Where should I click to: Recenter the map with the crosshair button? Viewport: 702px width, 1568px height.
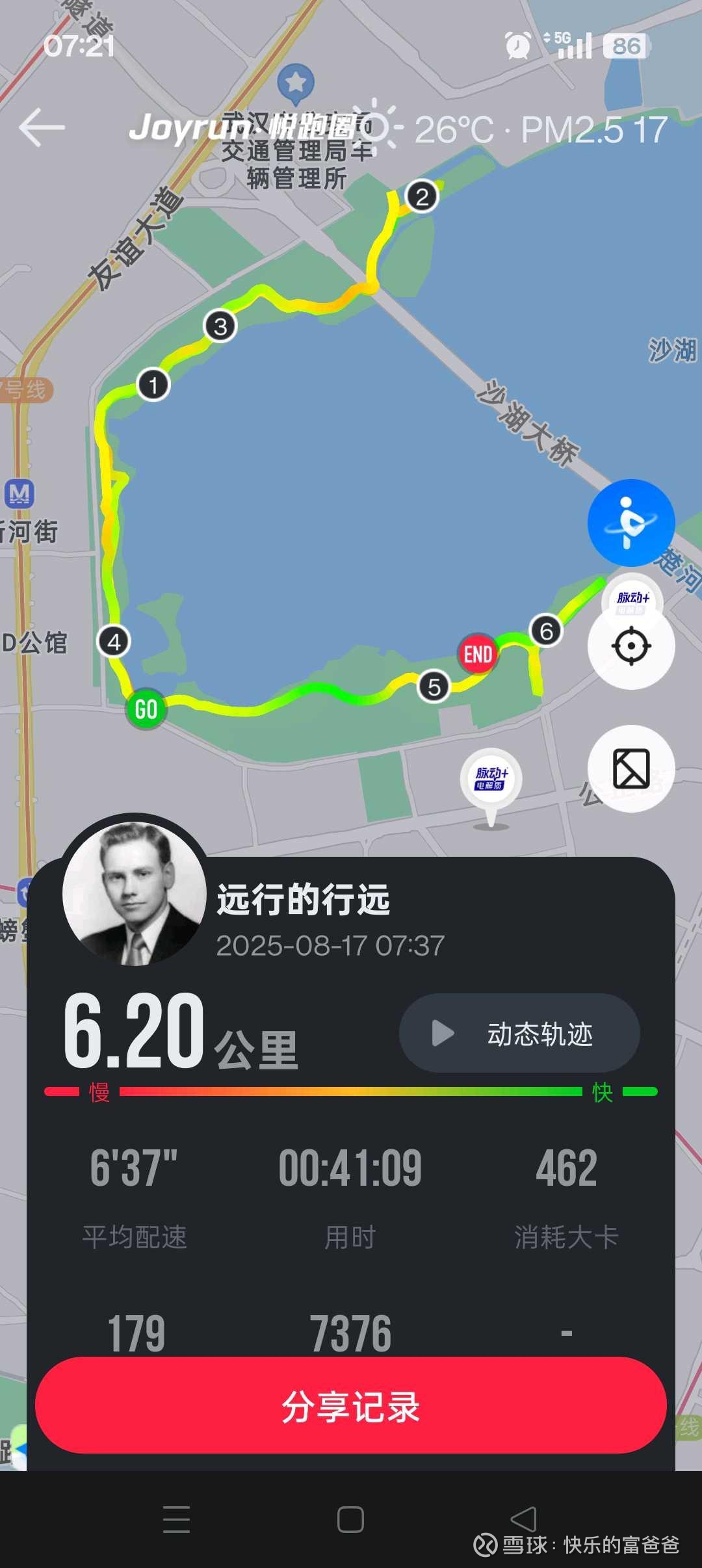(x=630, y=646)
